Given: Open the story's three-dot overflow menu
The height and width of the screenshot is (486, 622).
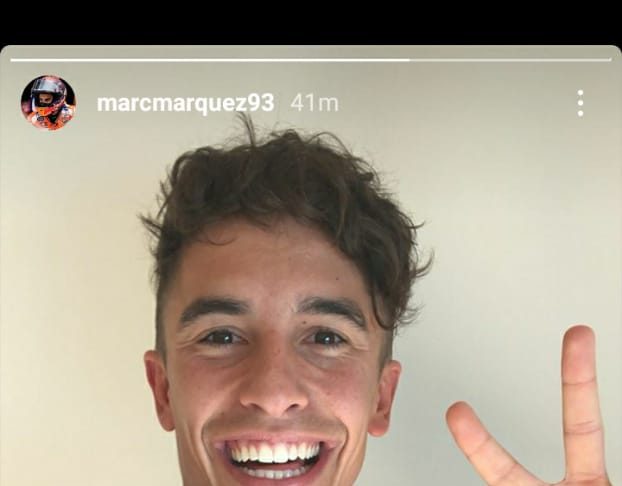Looking at the screenshot, I should click(x=580, y=103).
